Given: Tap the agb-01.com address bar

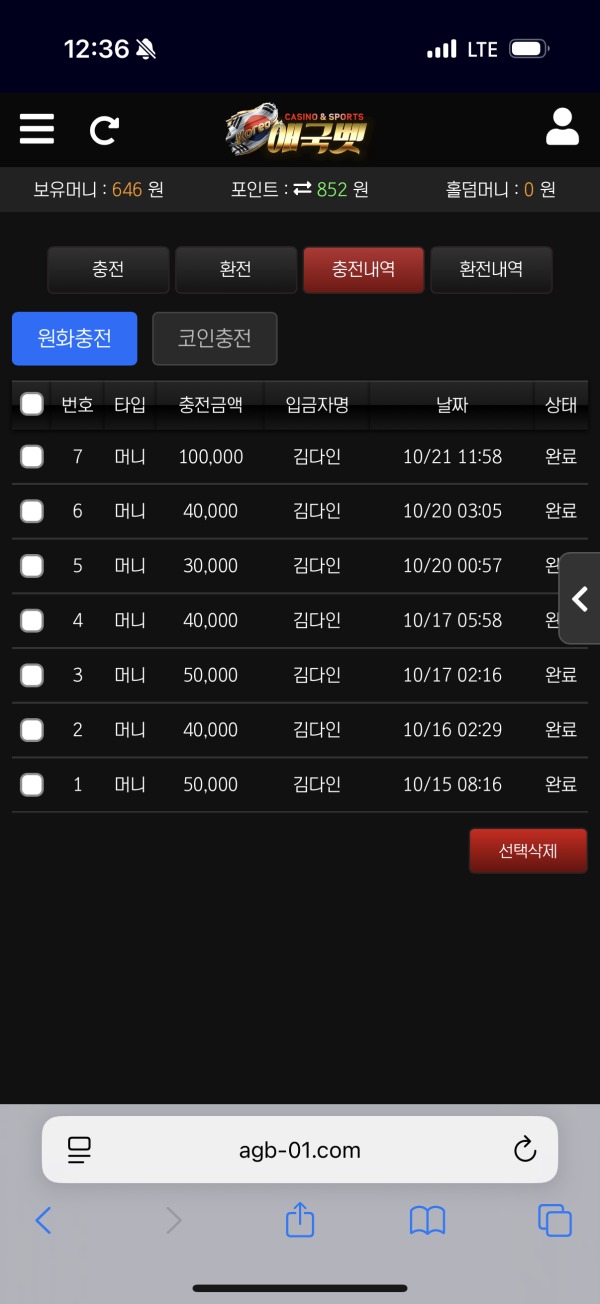Looking at the screenshot, I should pos(300,1150).
